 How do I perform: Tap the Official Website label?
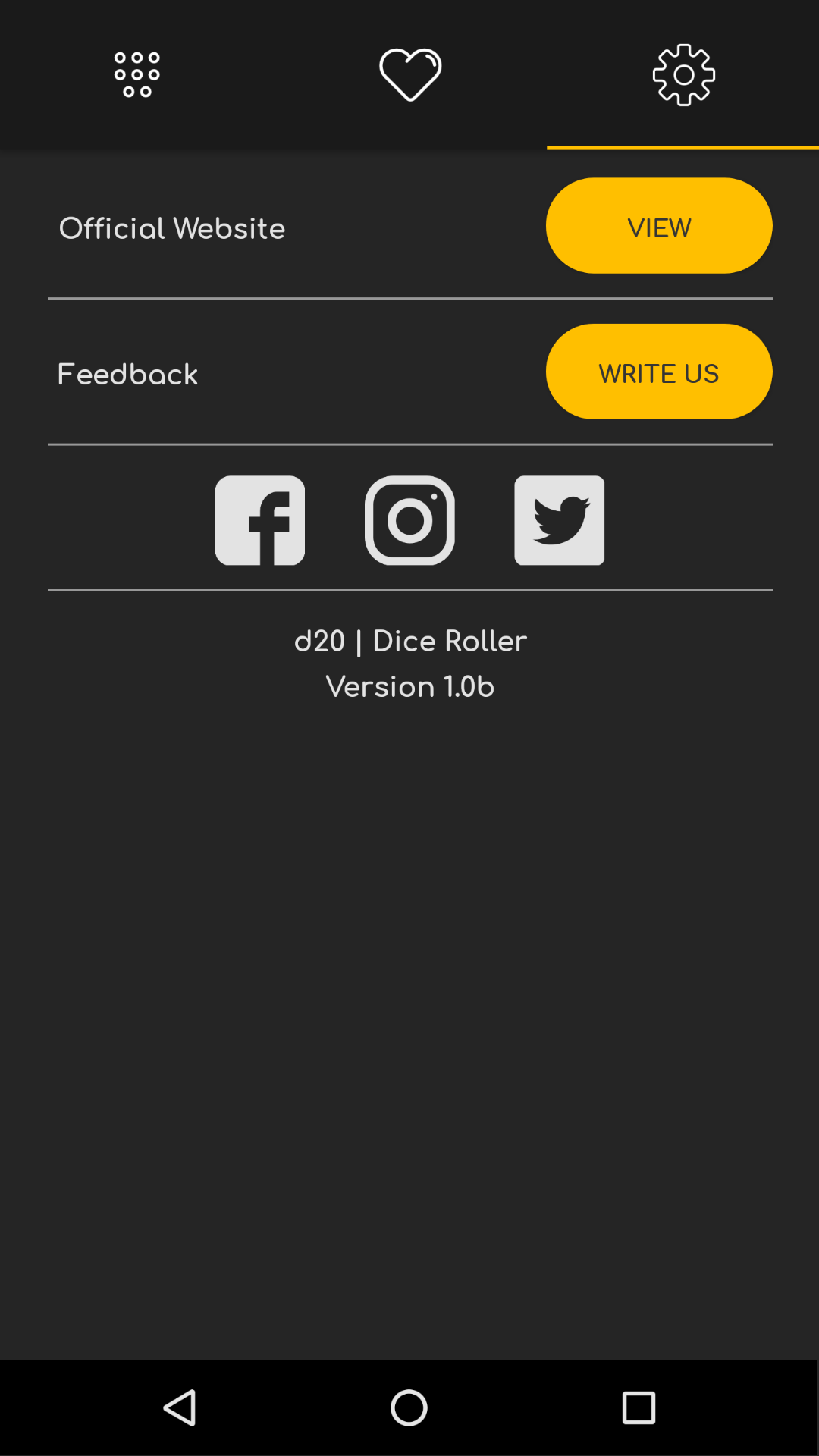pos(171,227)
